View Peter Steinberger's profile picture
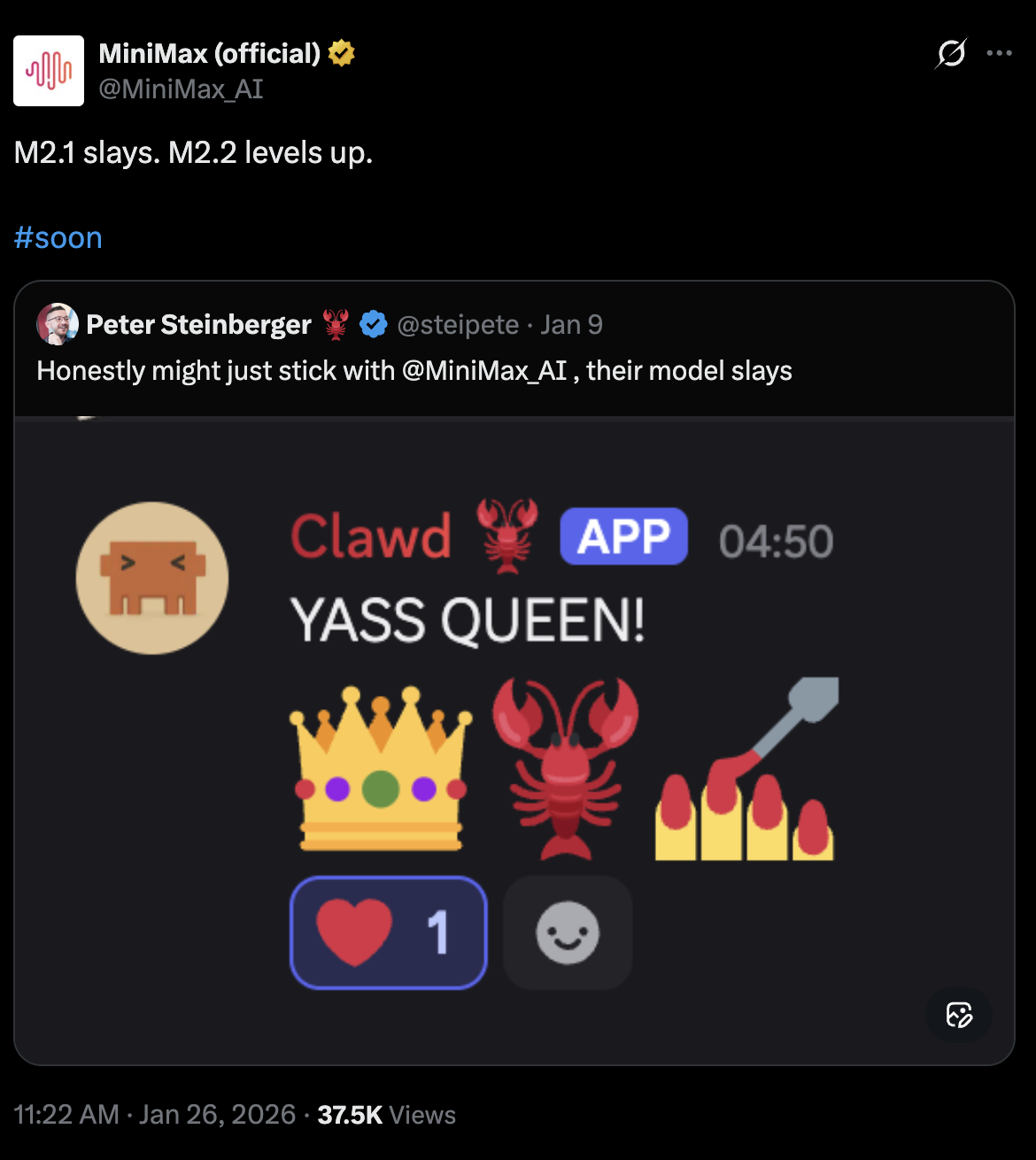Screen dimensions: 1036x1160 [x=57, y=325]
